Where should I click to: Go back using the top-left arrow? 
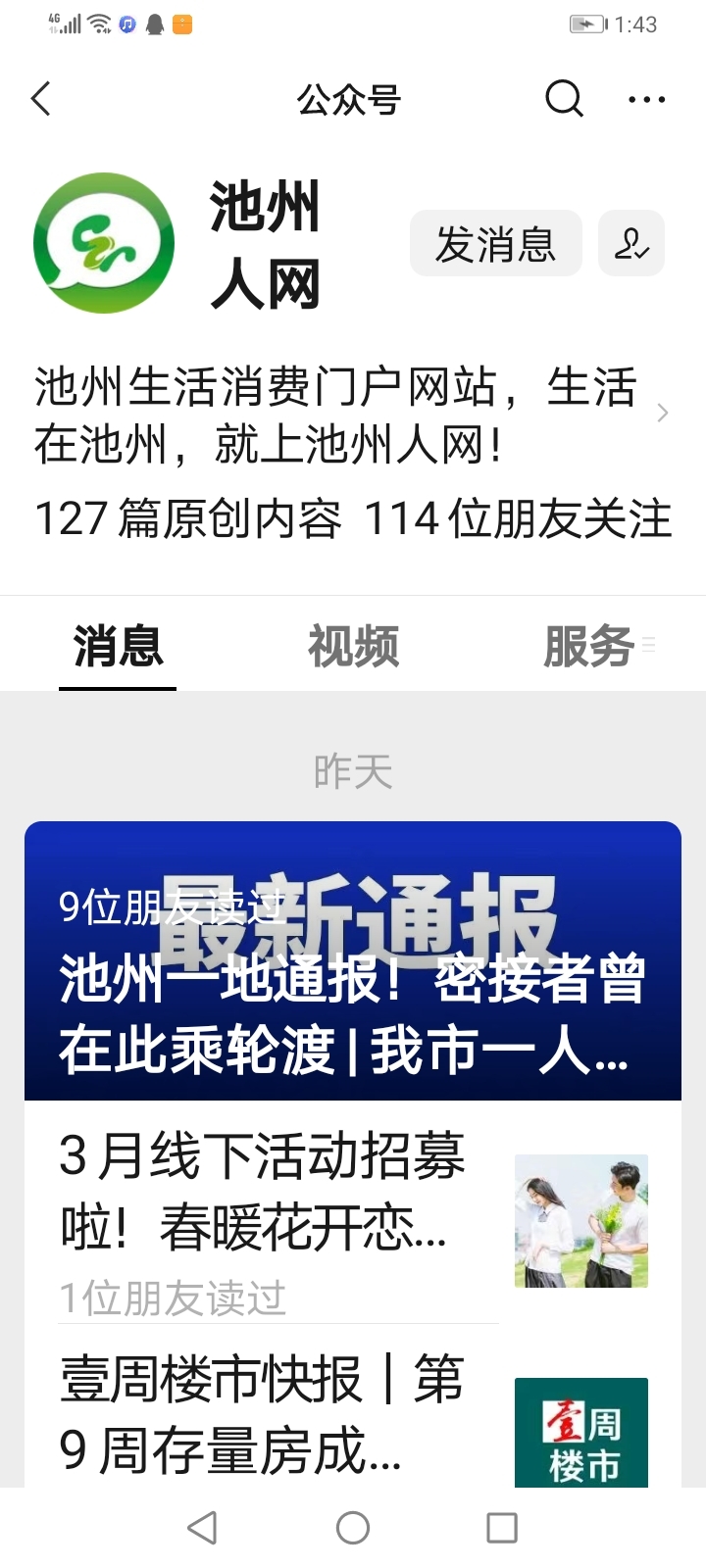point(41,99)
